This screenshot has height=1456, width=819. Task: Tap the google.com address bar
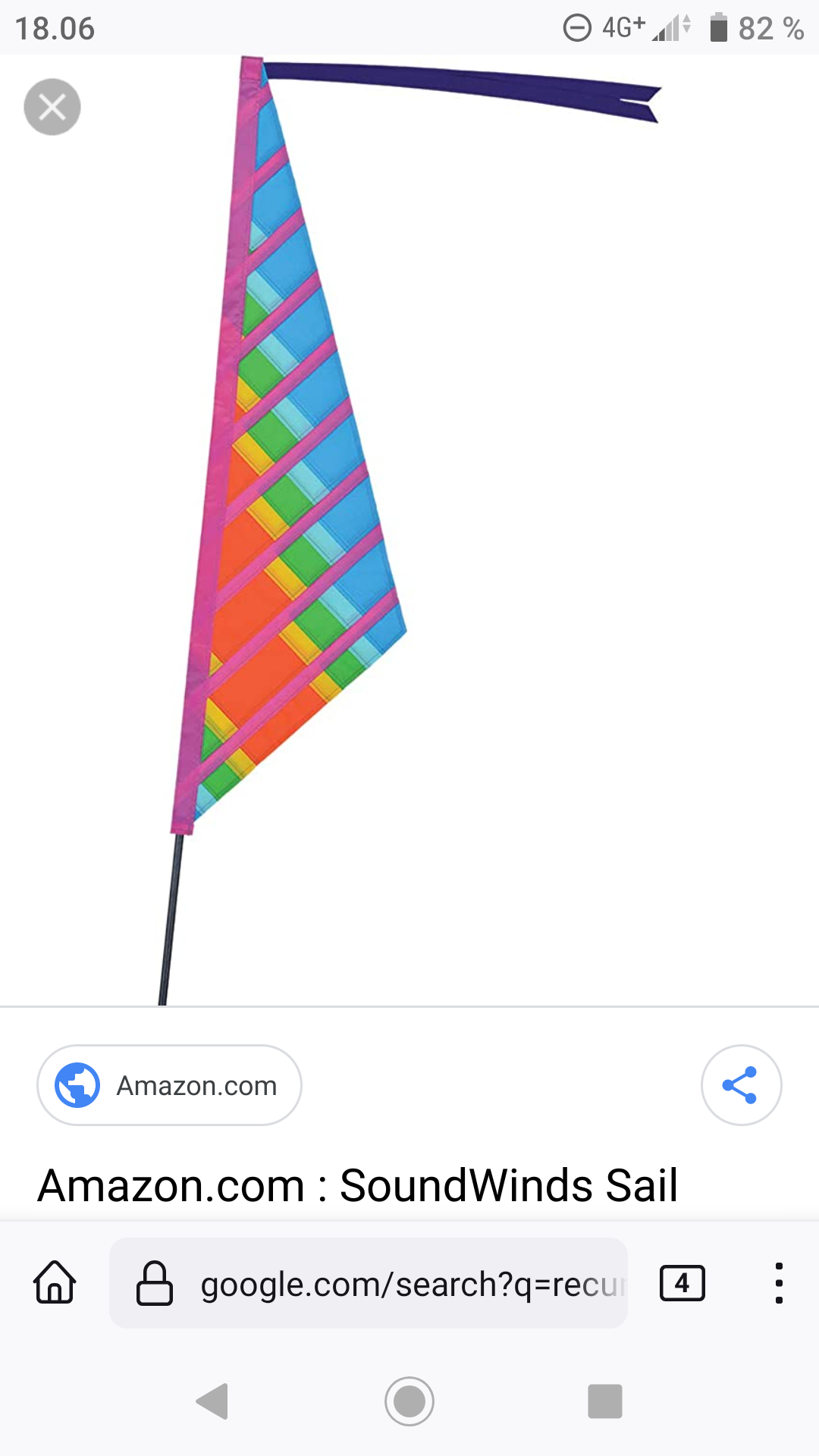pyautogui.click(x=409, y=1284)
